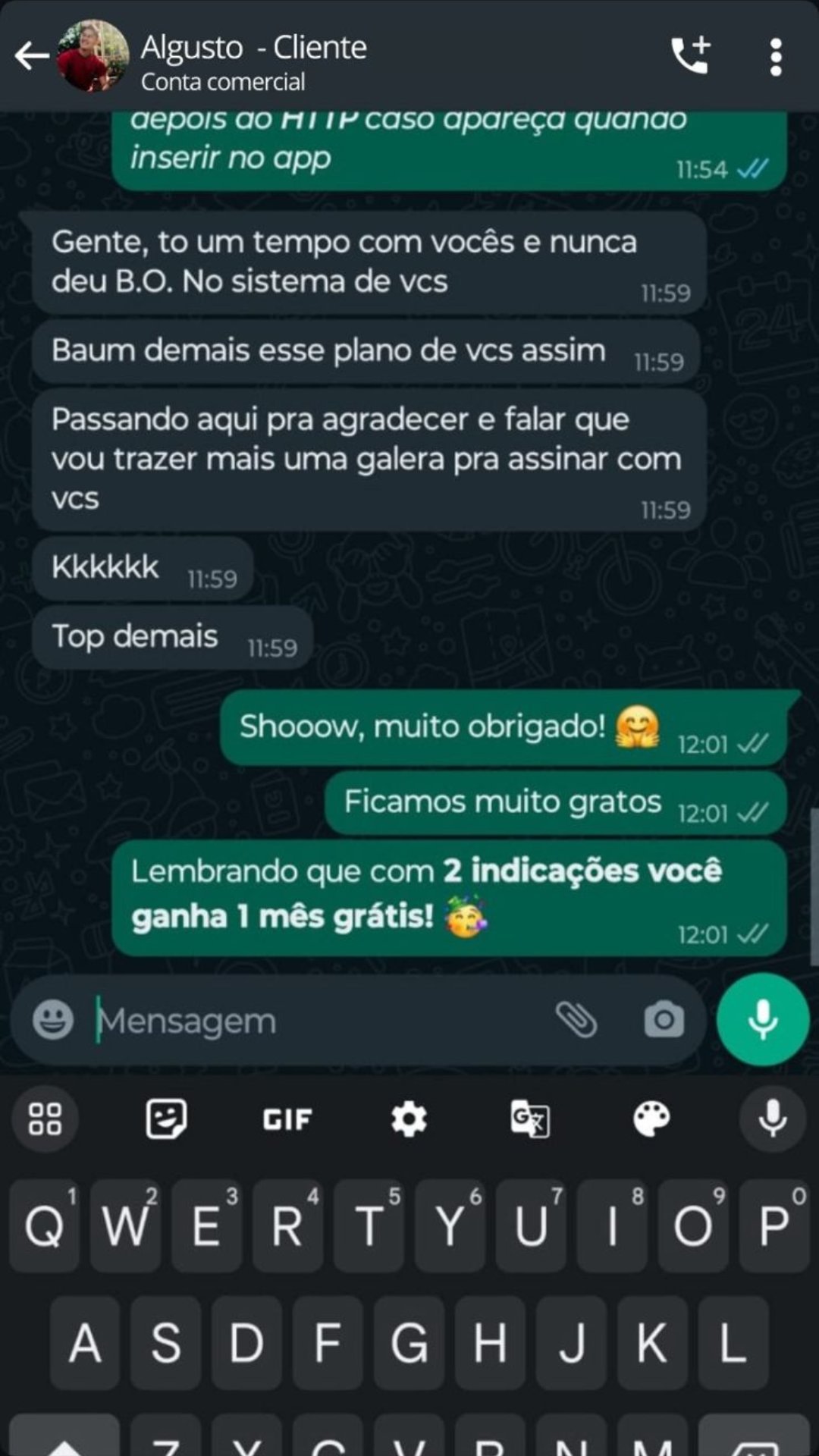
Task: Open the camera from message bar
Action: (x=664, y=1020)
